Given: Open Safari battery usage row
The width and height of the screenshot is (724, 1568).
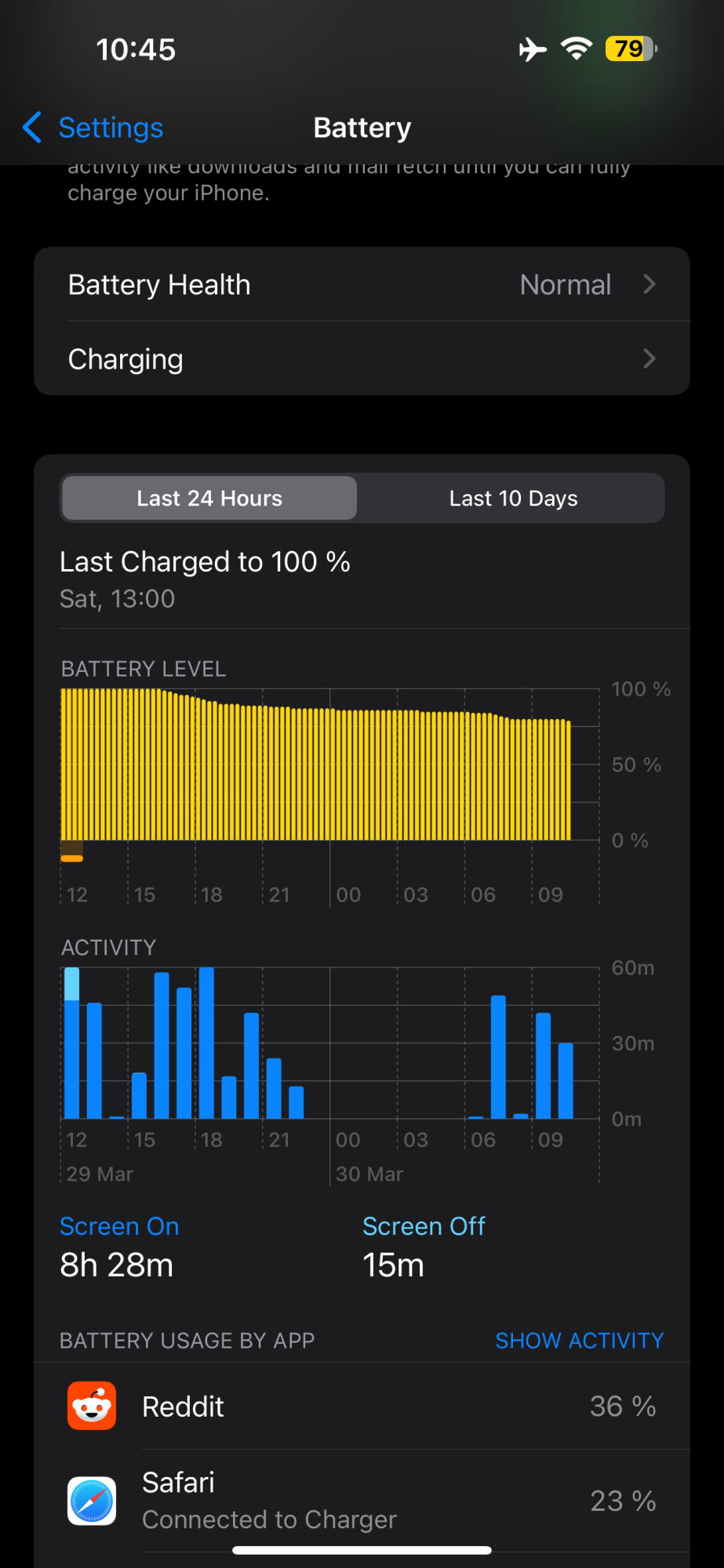Looking at the screenshot, I should click(x=362, y=1501).
